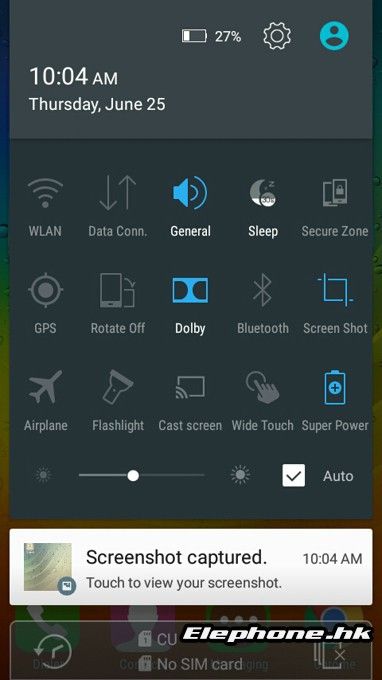Enable Data Conn. tile

pyautogui.click(x=118, y=207)
